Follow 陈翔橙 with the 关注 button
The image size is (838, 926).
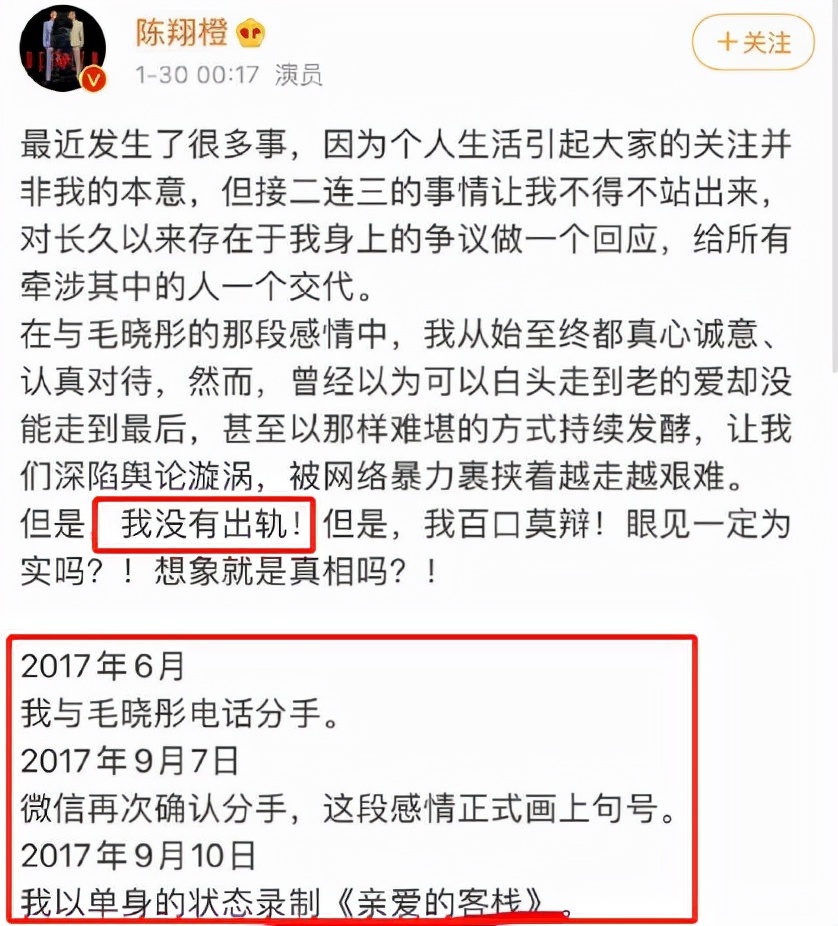tap(755, 43)
